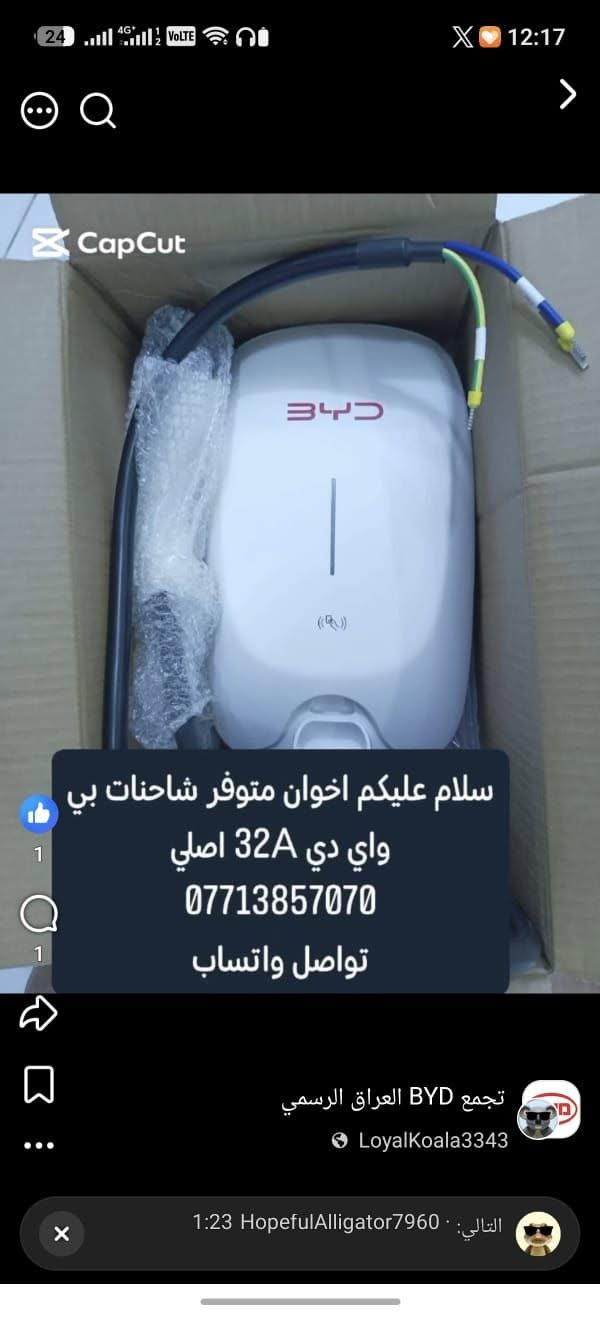Viewport: 600px width, 1320px height.
Task: Open the BYD Iraq group avatar
Action: point(552,1109)
